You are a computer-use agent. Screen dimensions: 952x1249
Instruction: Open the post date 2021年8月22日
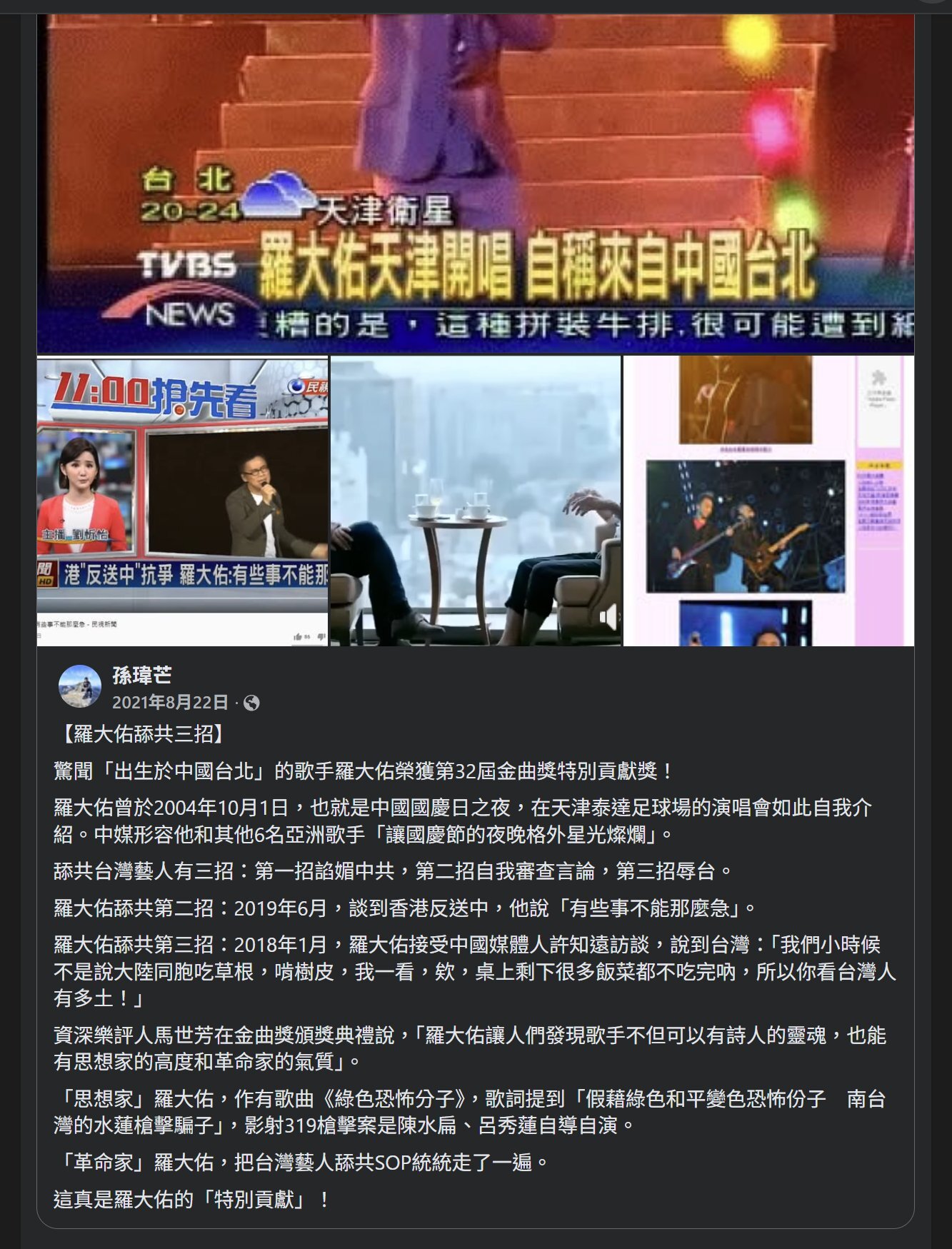(x=170, y=703)
